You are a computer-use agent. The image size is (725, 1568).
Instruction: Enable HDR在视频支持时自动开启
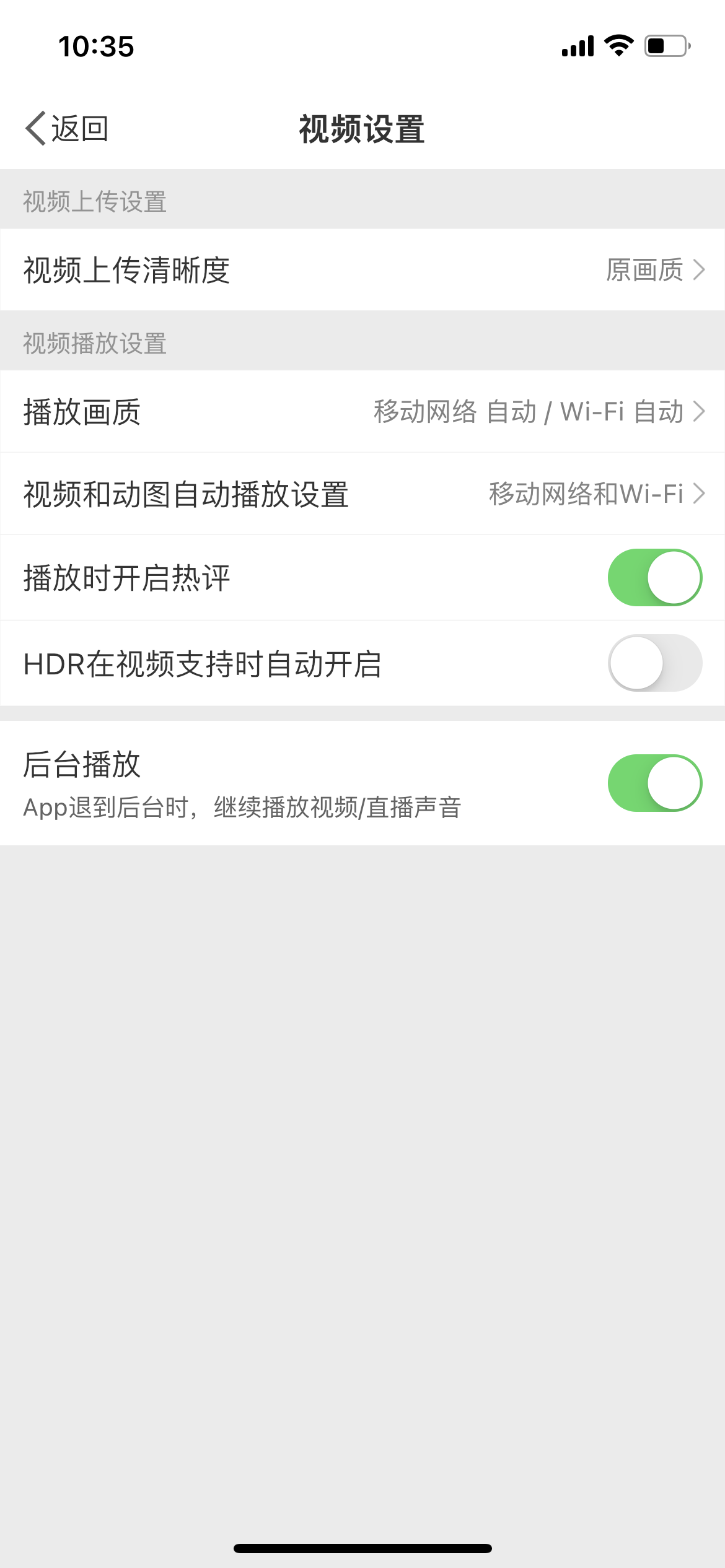(x=654, y=663)
